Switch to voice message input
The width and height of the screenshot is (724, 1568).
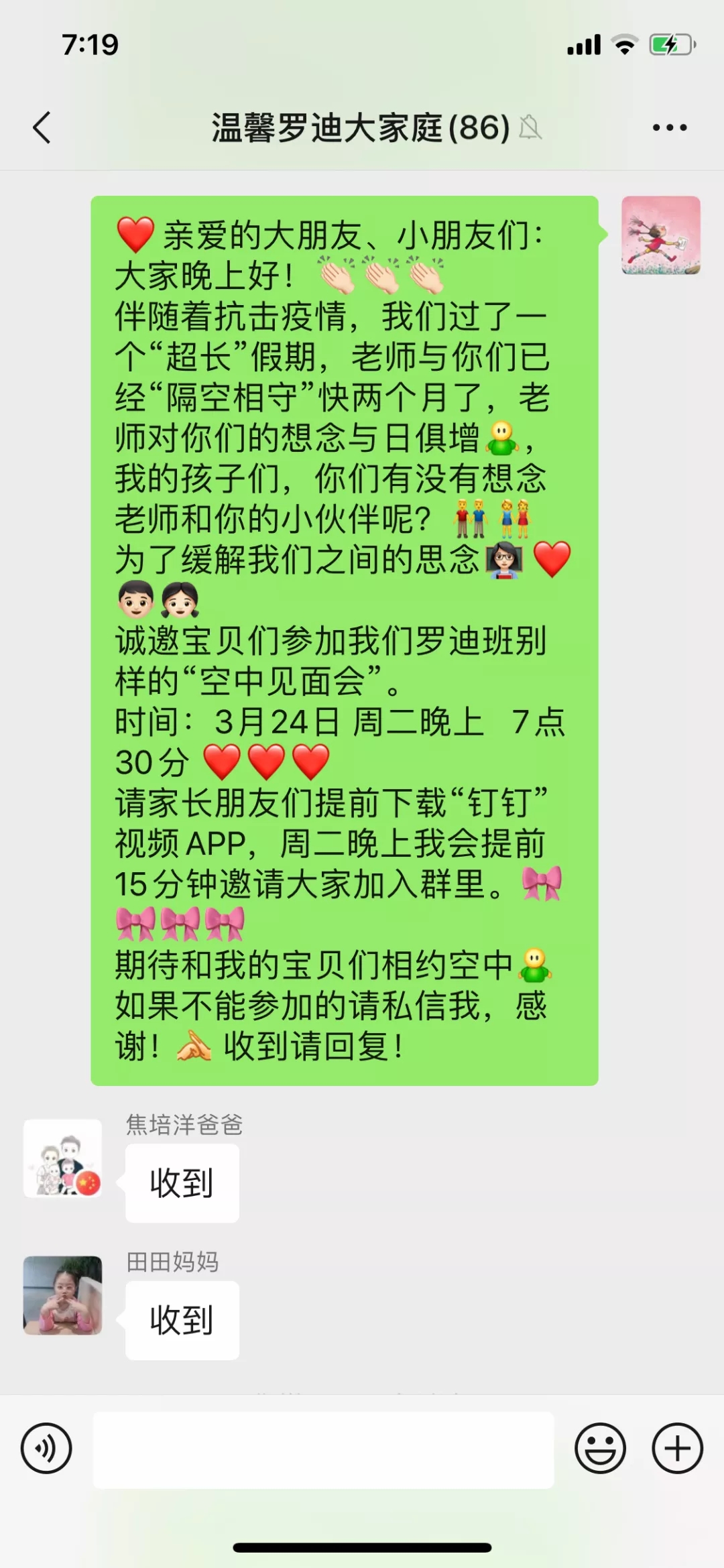[x=46, y=1448]
